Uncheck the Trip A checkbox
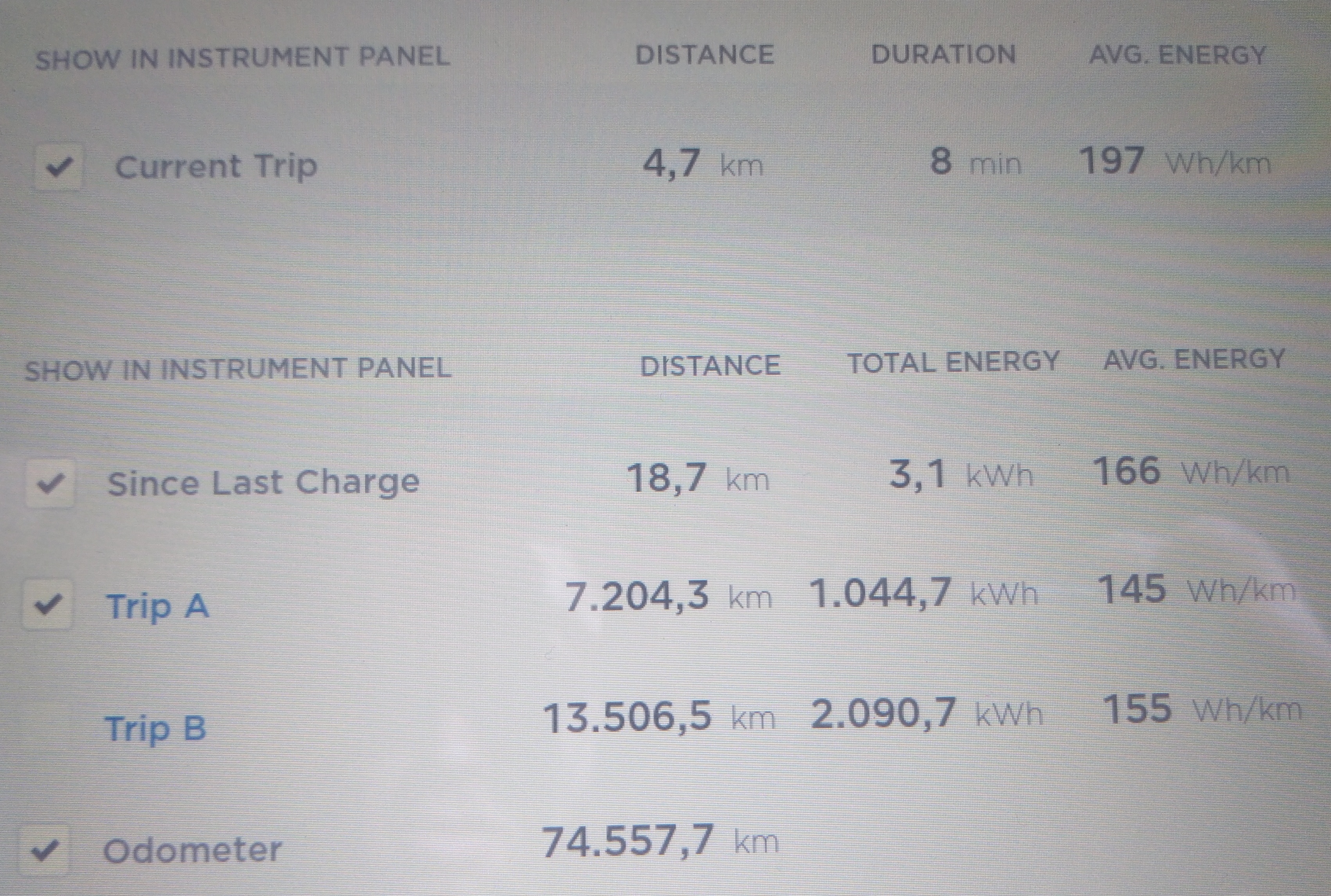 47,604
